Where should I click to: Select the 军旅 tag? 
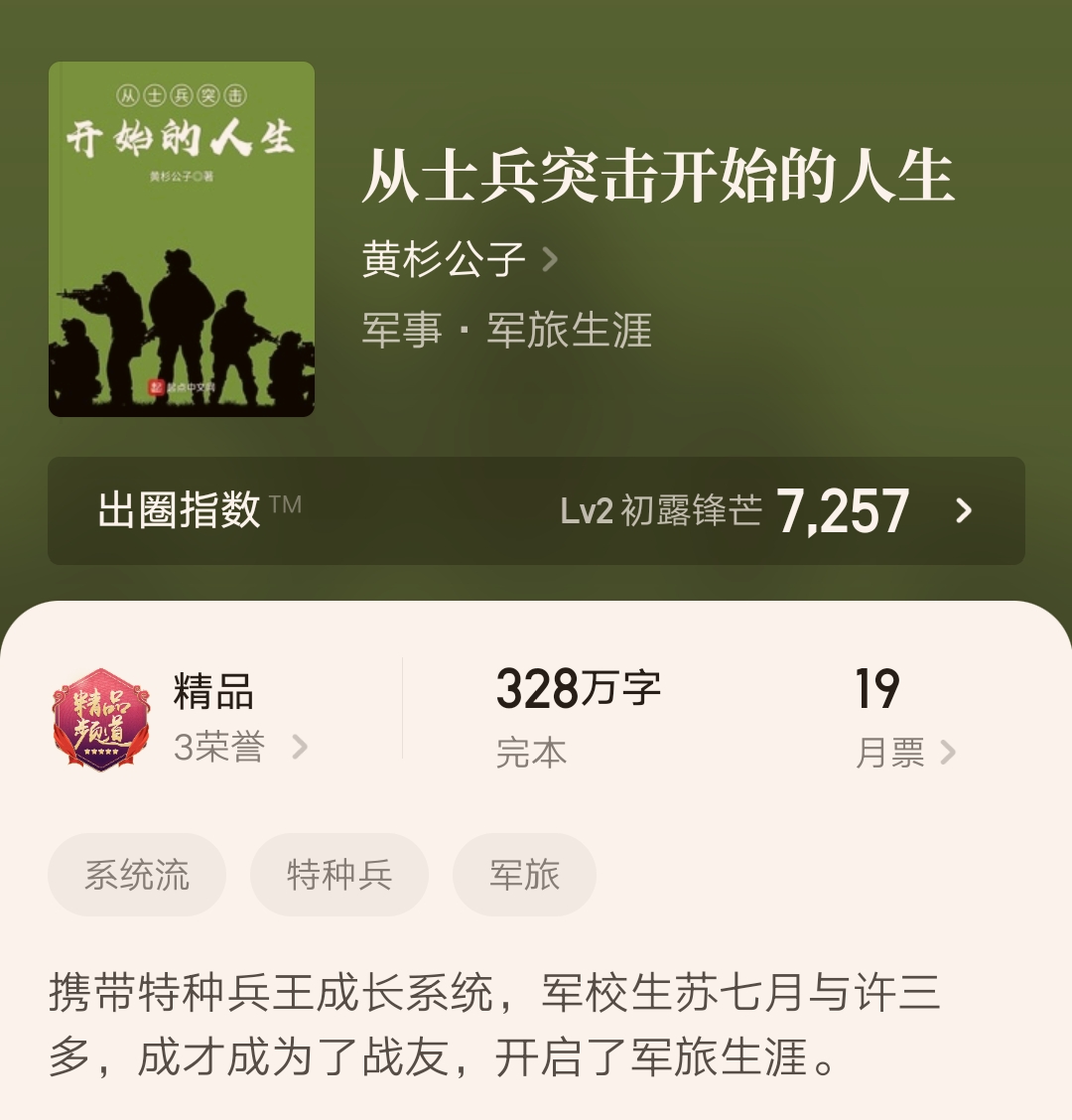[525, 874]
